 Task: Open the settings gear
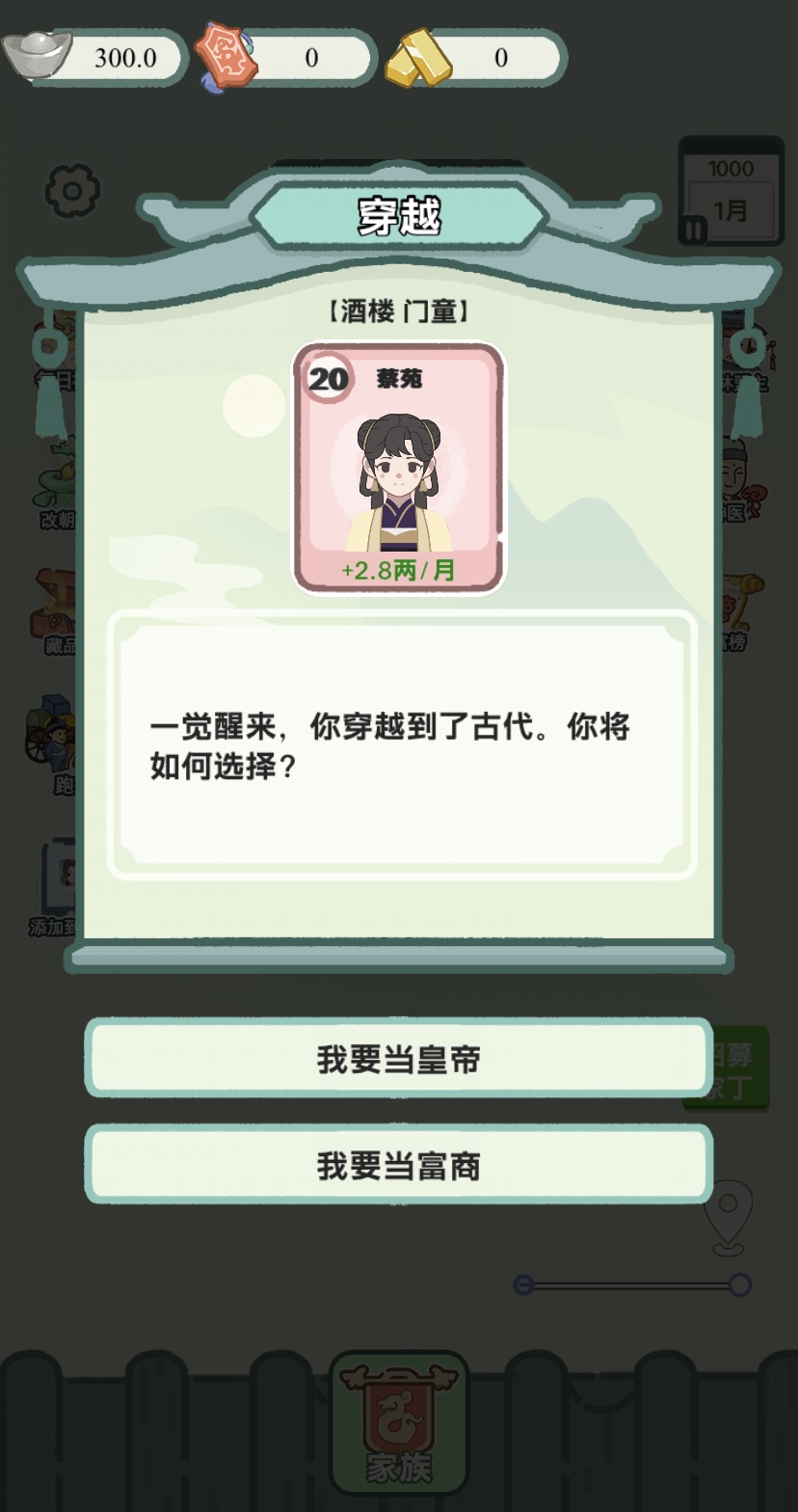pos(72,191)
